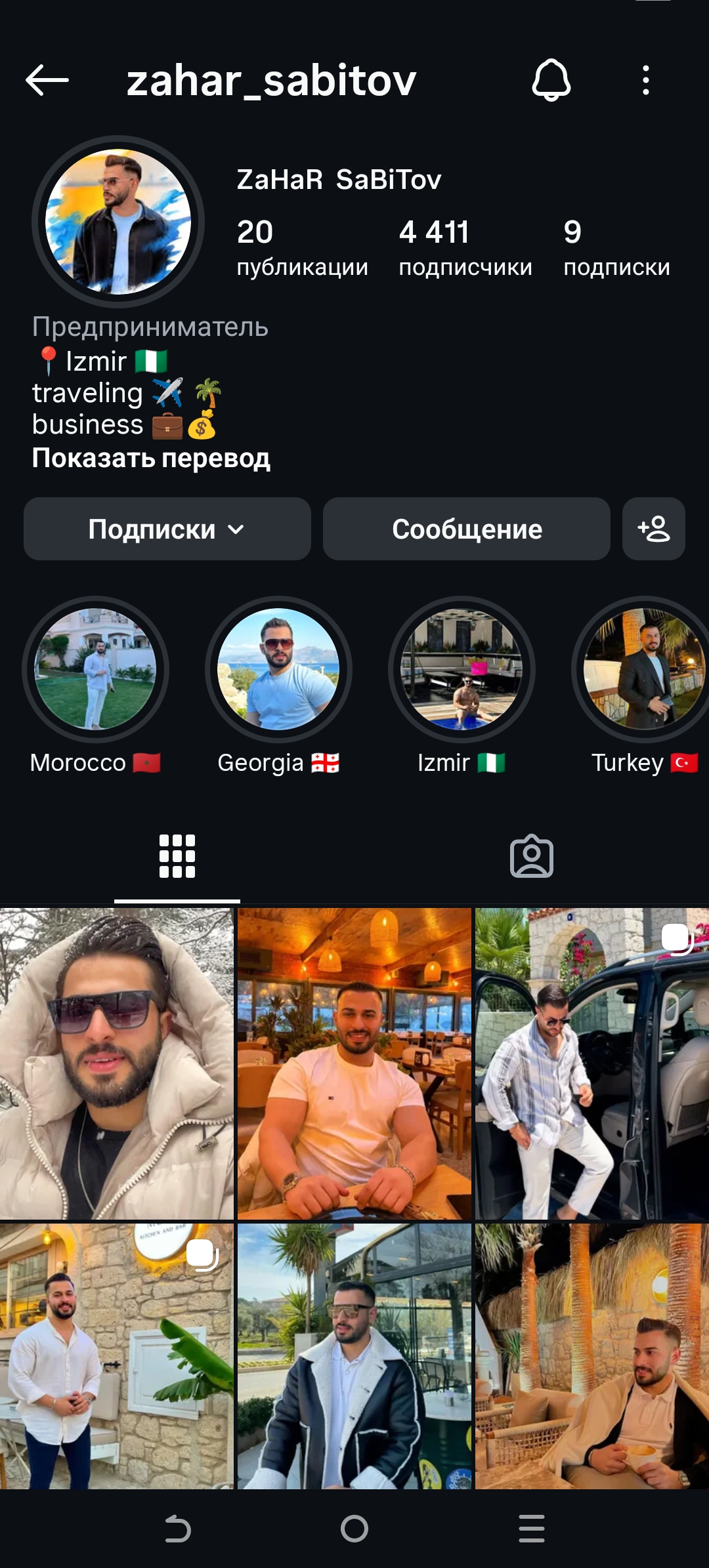
Task: Click the suggested accounts add-person icon
Action: (654, 529)
